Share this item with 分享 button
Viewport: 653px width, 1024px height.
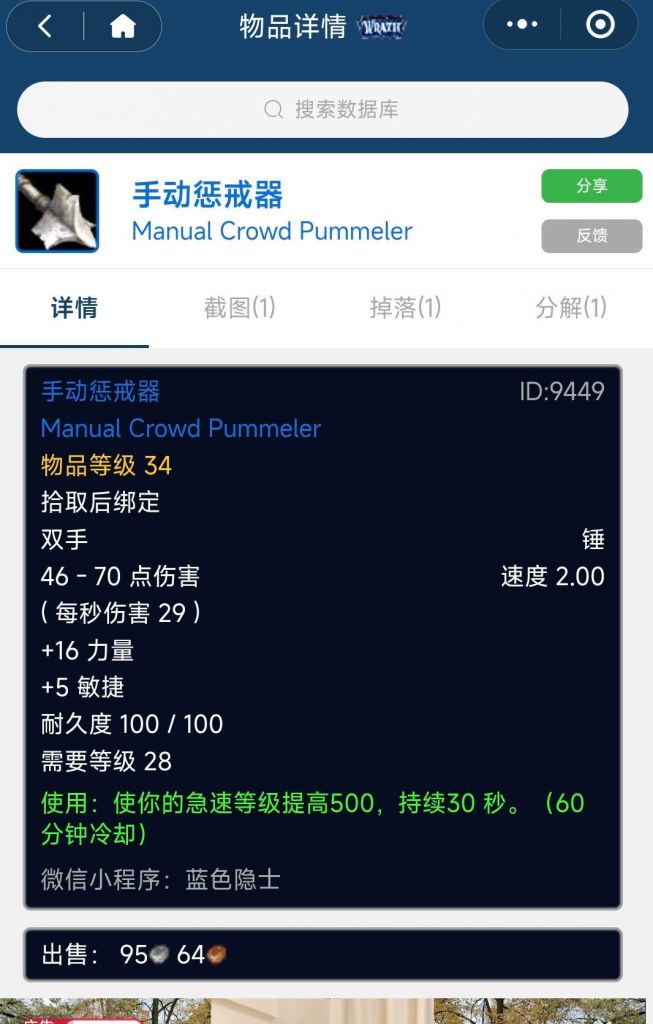point(591,186)
